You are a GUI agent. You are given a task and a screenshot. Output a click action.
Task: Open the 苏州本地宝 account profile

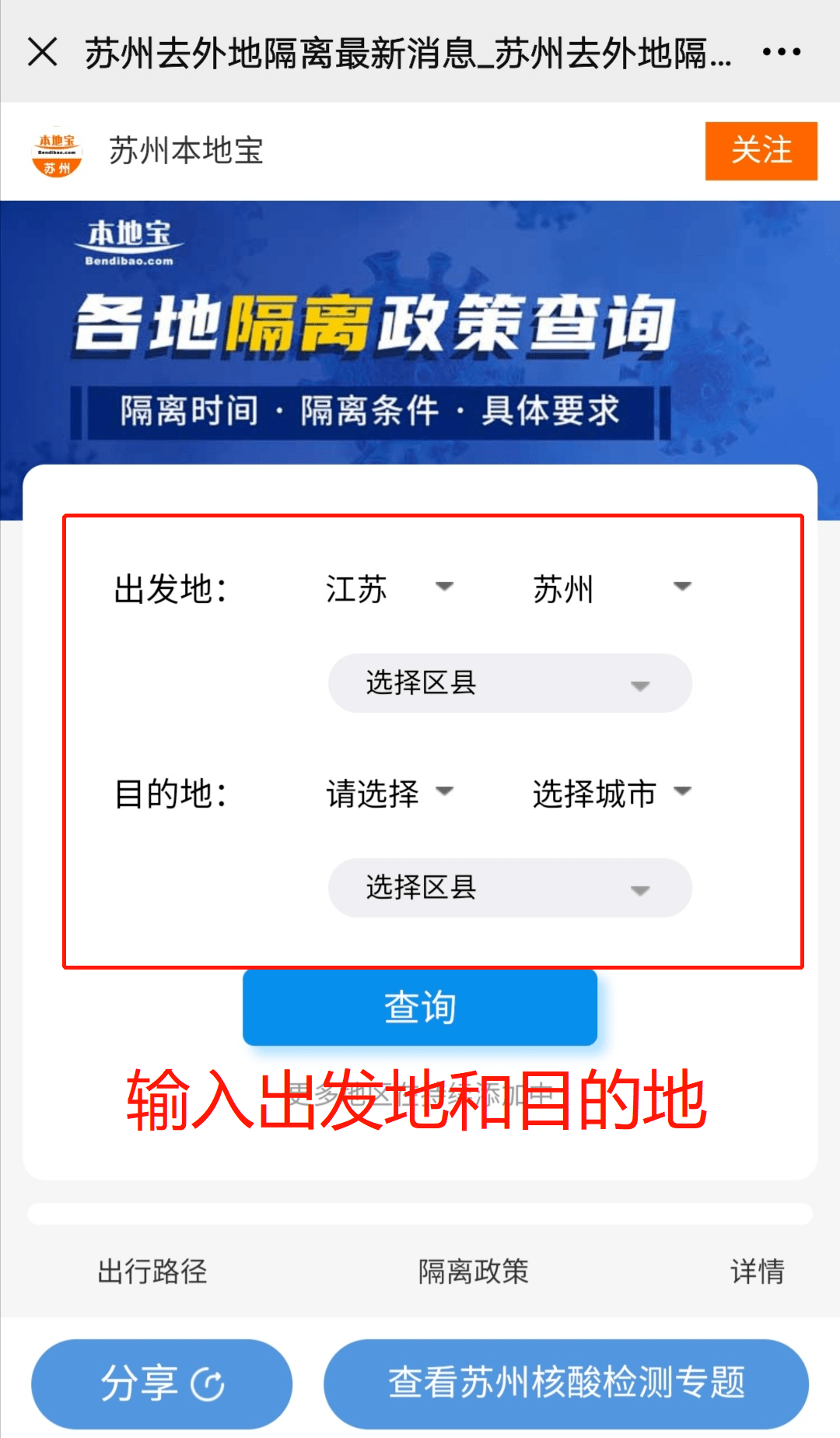pyautogui.click(x=185, y=151)
